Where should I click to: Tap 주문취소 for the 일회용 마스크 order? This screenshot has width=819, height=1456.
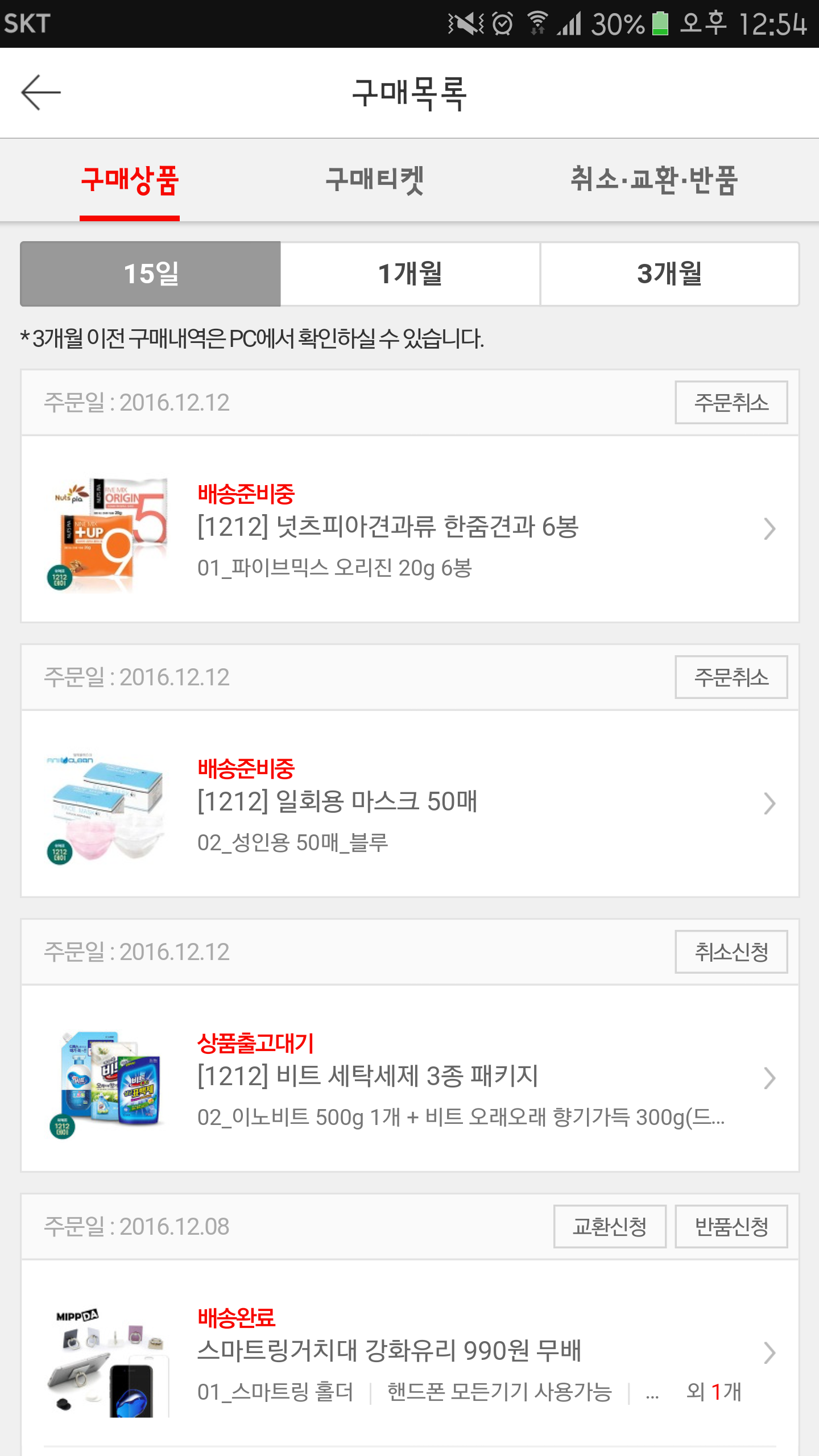(731, 677)
